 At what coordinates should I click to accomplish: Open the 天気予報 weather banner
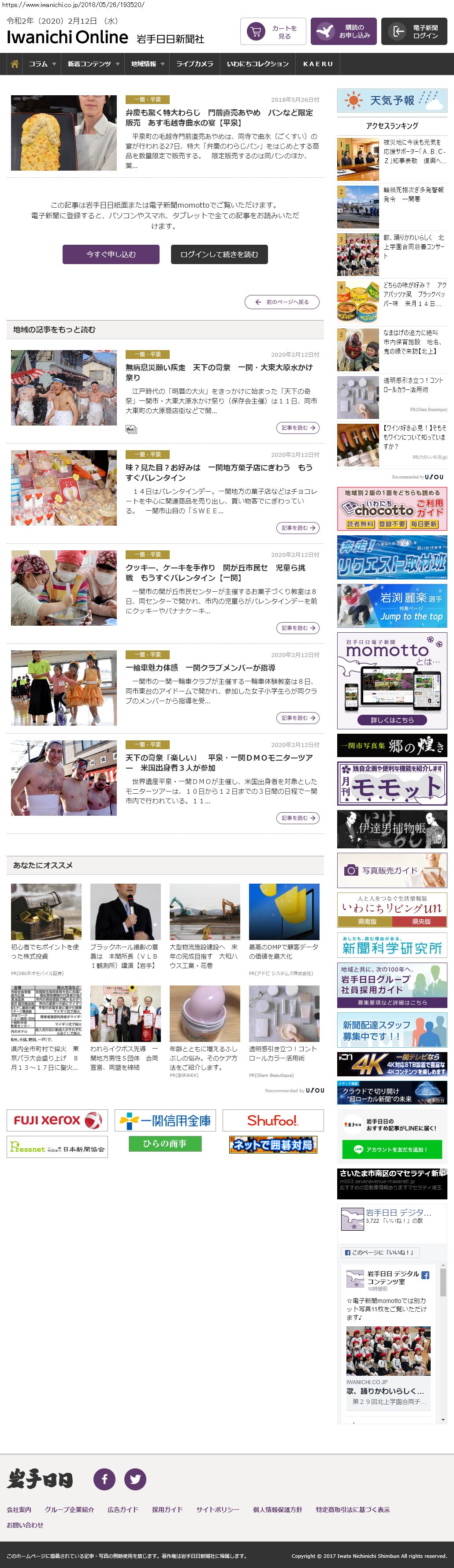tap(392, 101)
